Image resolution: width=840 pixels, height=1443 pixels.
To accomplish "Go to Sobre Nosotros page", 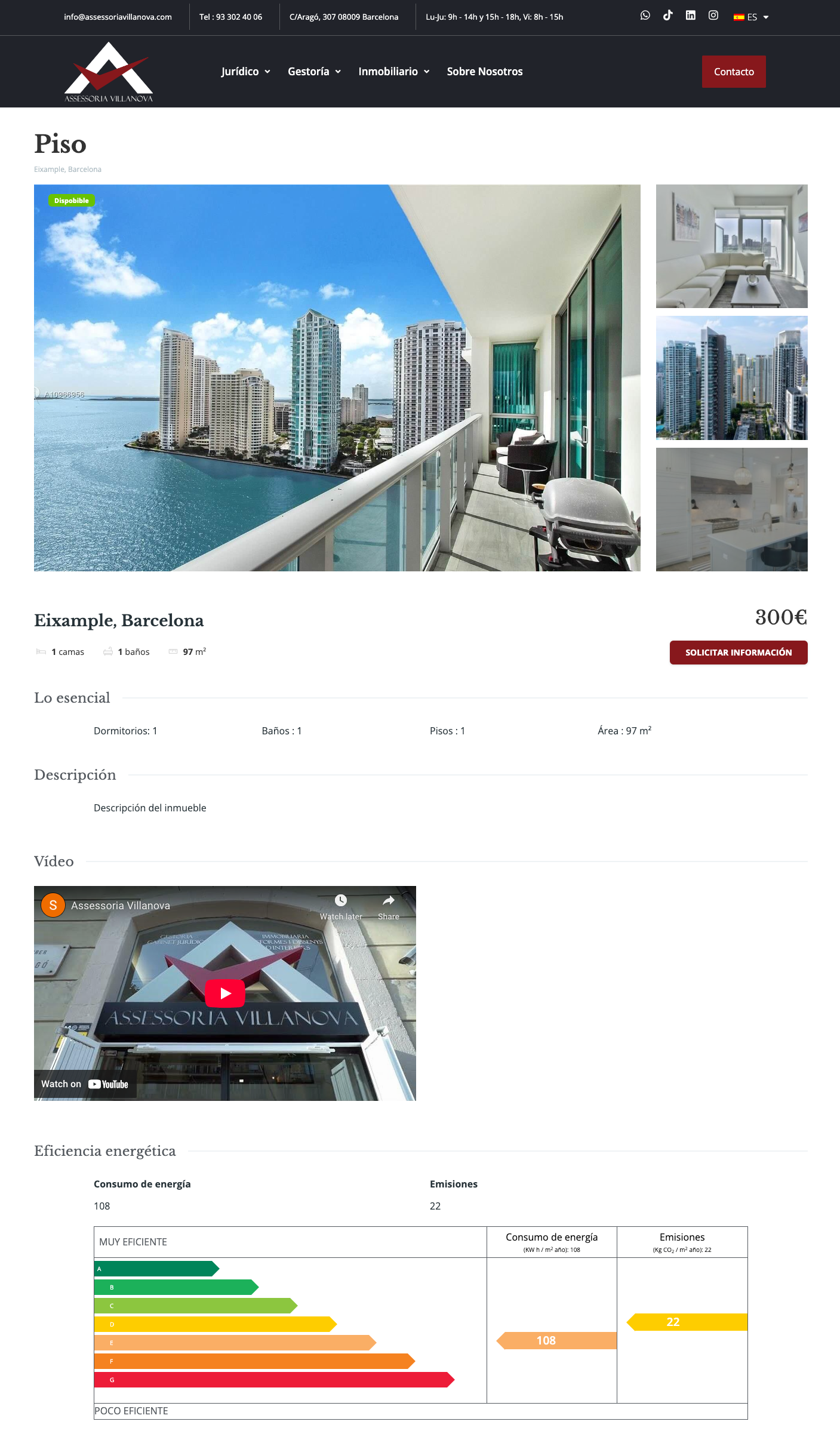I will pos(484,72).
